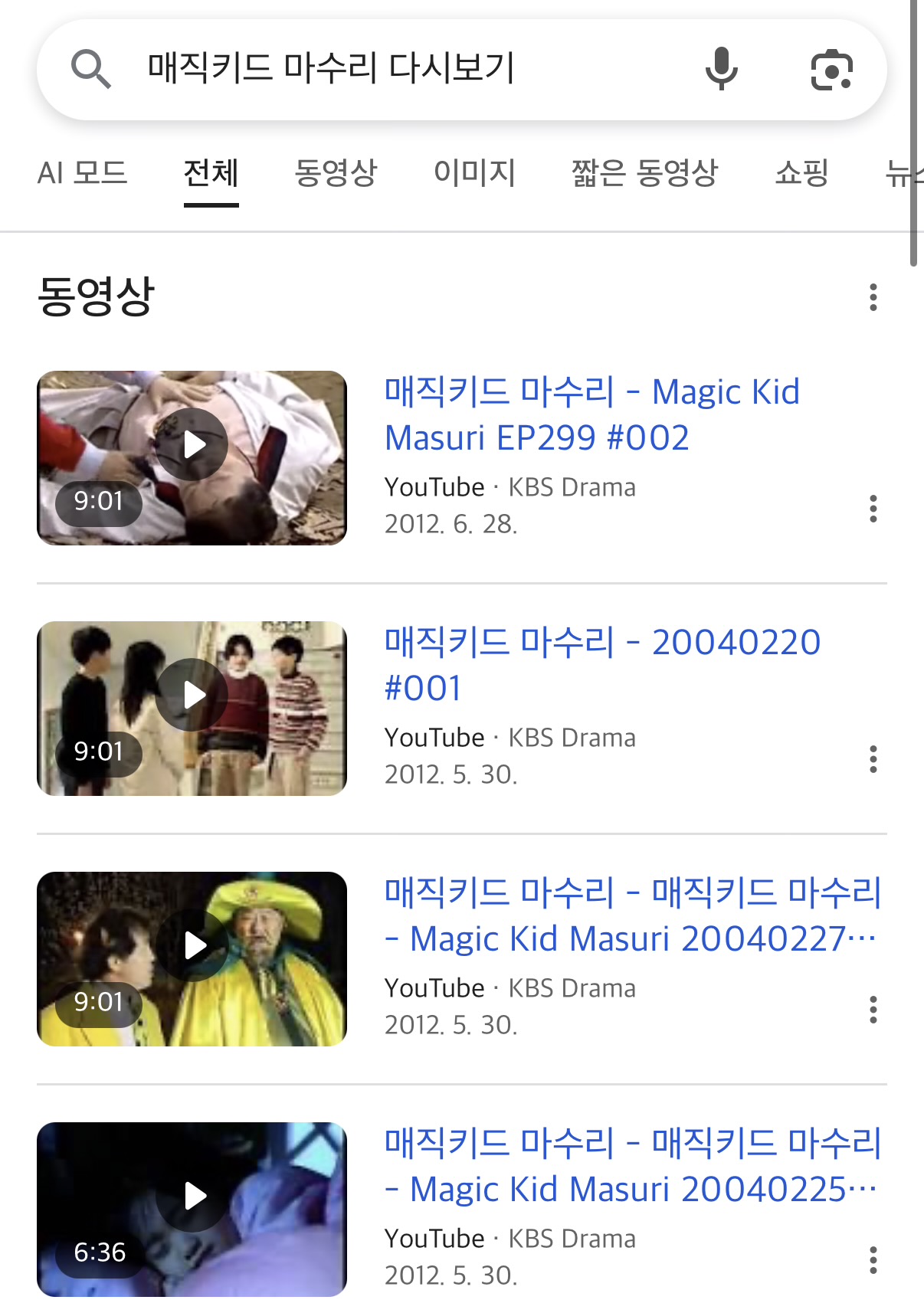This screenshot has height=1313, width=924.
Task: Play the Magic Kid Masuri 20040227 thumbnail
Action: (x=192, y=959)
